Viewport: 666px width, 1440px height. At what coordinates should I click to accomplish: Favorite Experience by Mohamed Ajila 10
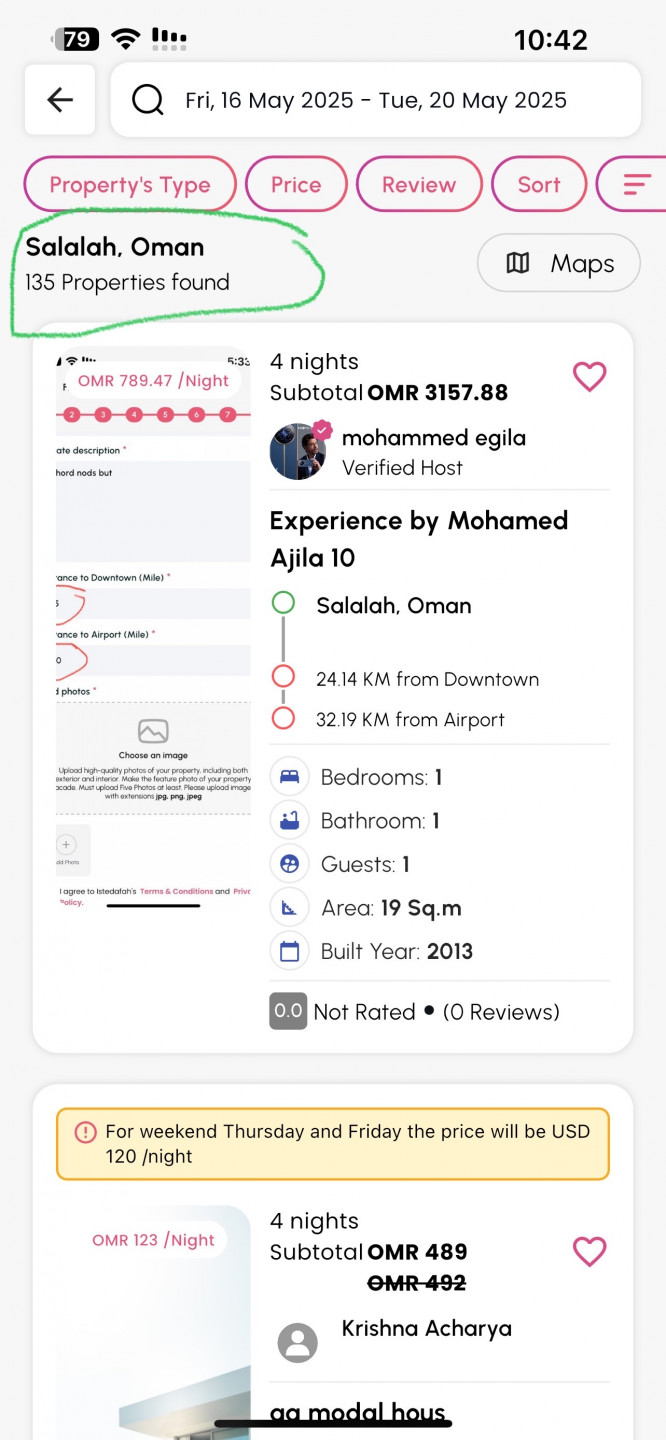589,377
